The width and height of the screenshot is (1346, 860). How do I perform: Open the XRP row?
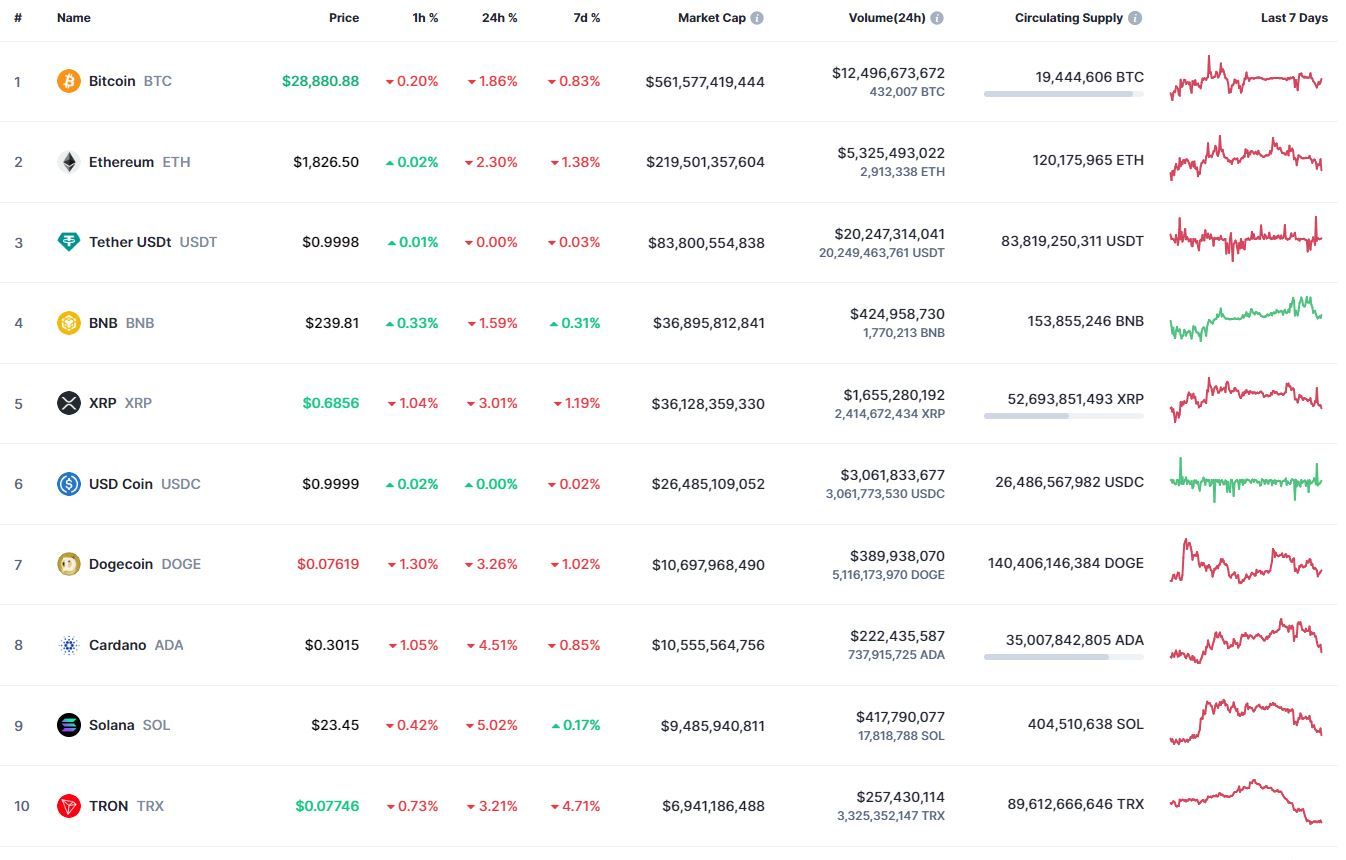pos(103,403)
